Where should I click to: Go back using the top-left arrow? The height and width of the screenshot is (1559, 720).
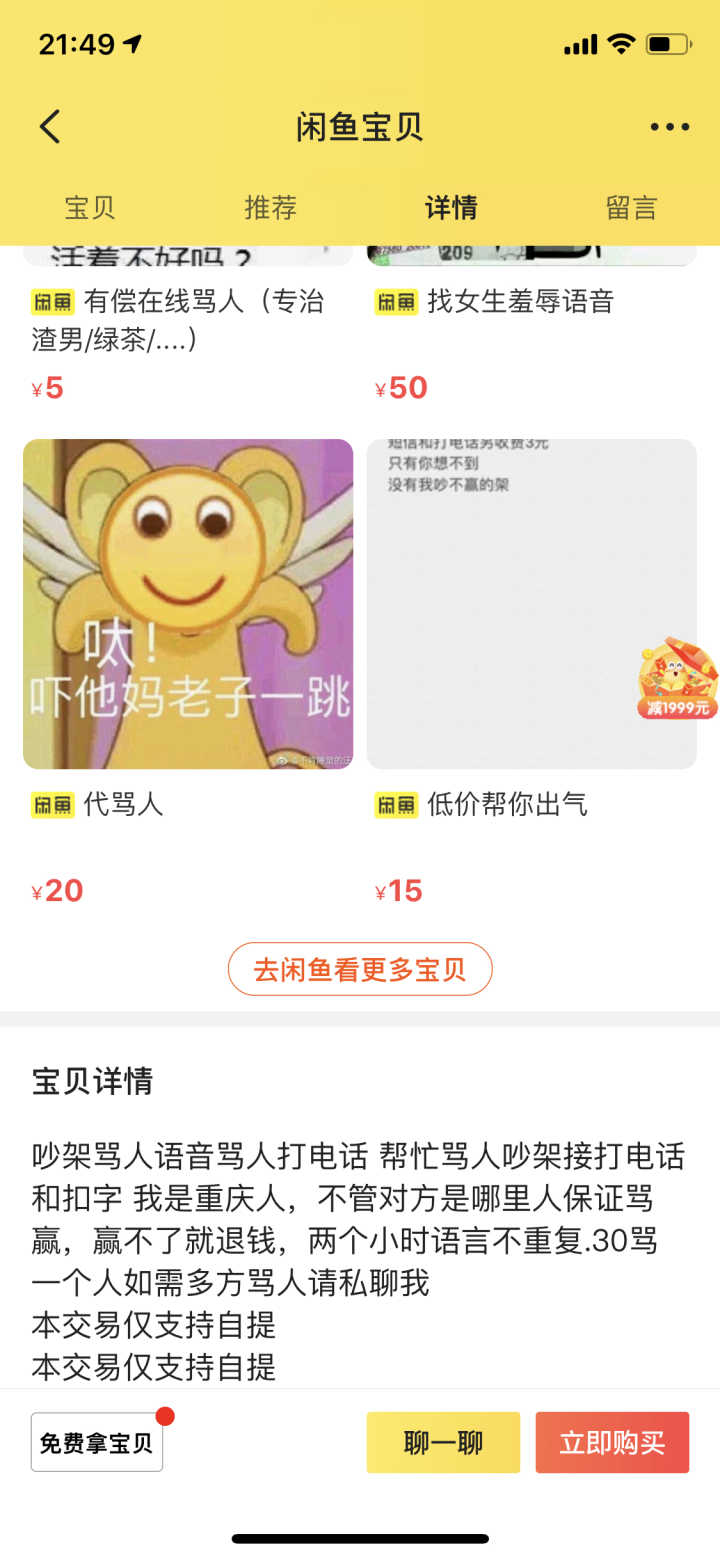click(50, 127)
